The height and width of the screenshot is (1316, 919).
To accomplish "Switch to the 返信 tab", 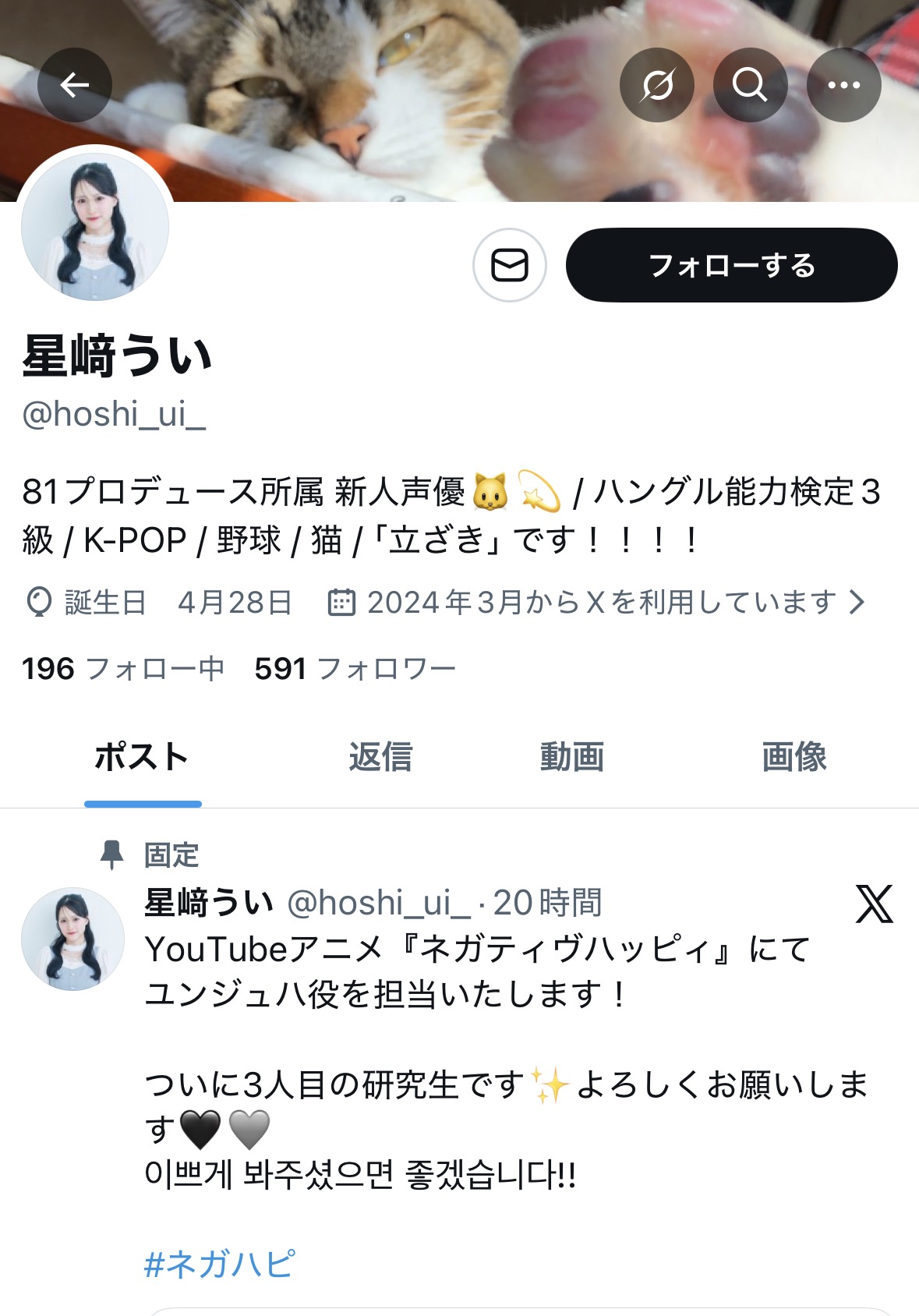I will pos(380,757).
